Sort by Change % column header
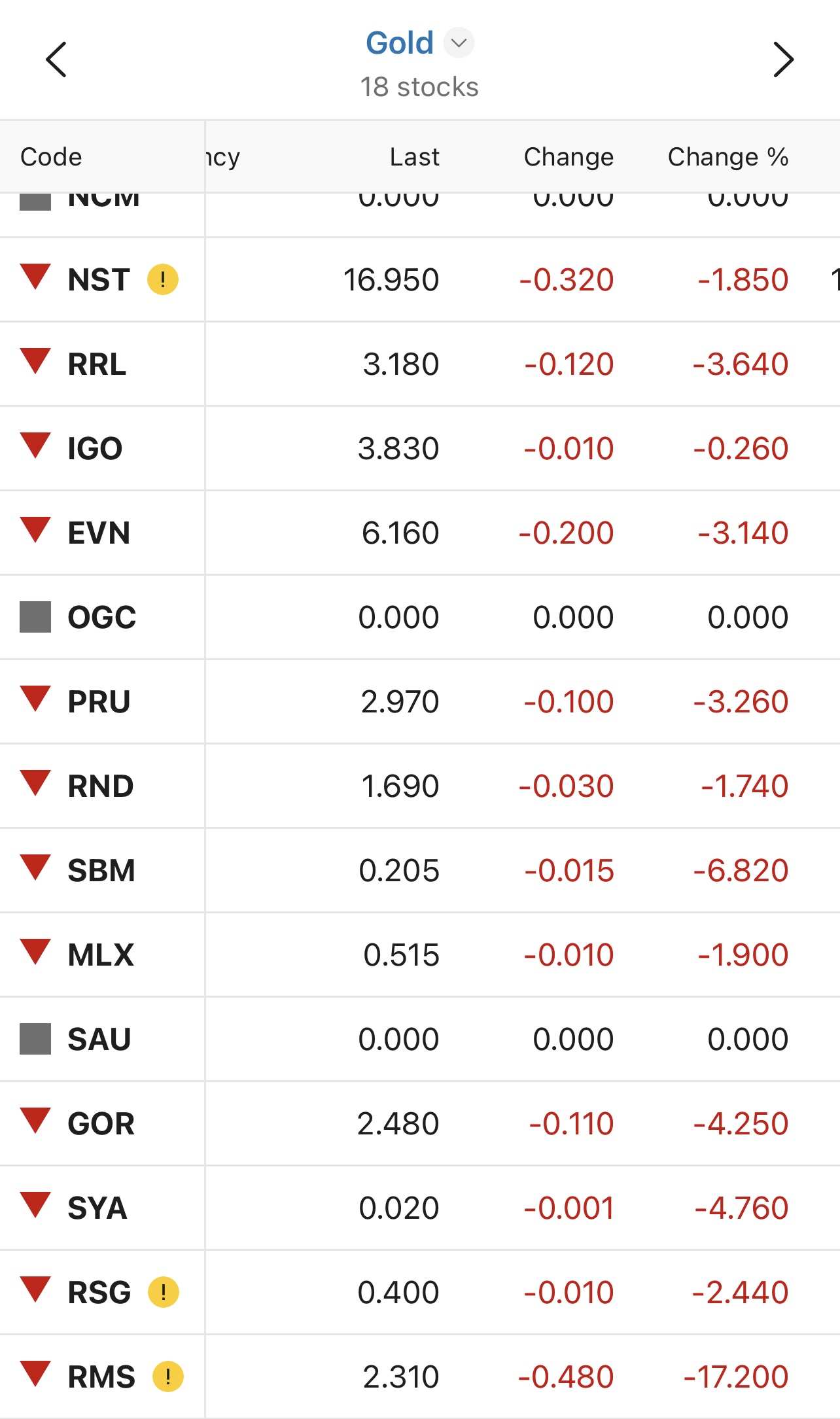This screenshot has width=840, height=1419. click(x=727, y=157)
